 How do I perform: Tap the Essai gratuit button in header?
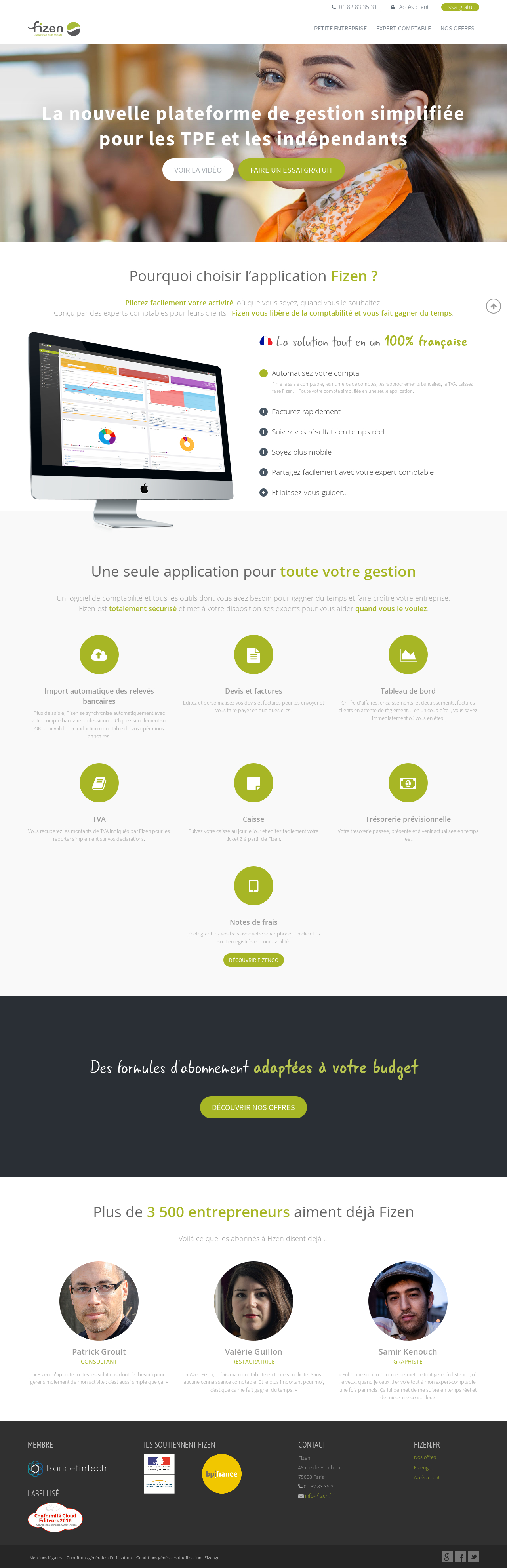point(459,7)
